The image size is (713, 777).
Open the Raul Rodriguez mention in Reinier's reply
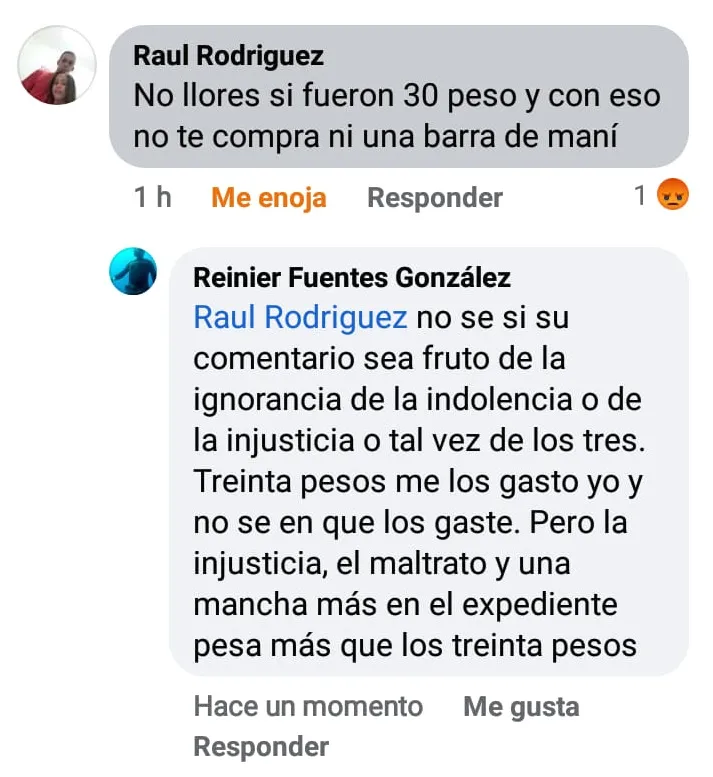300,317
